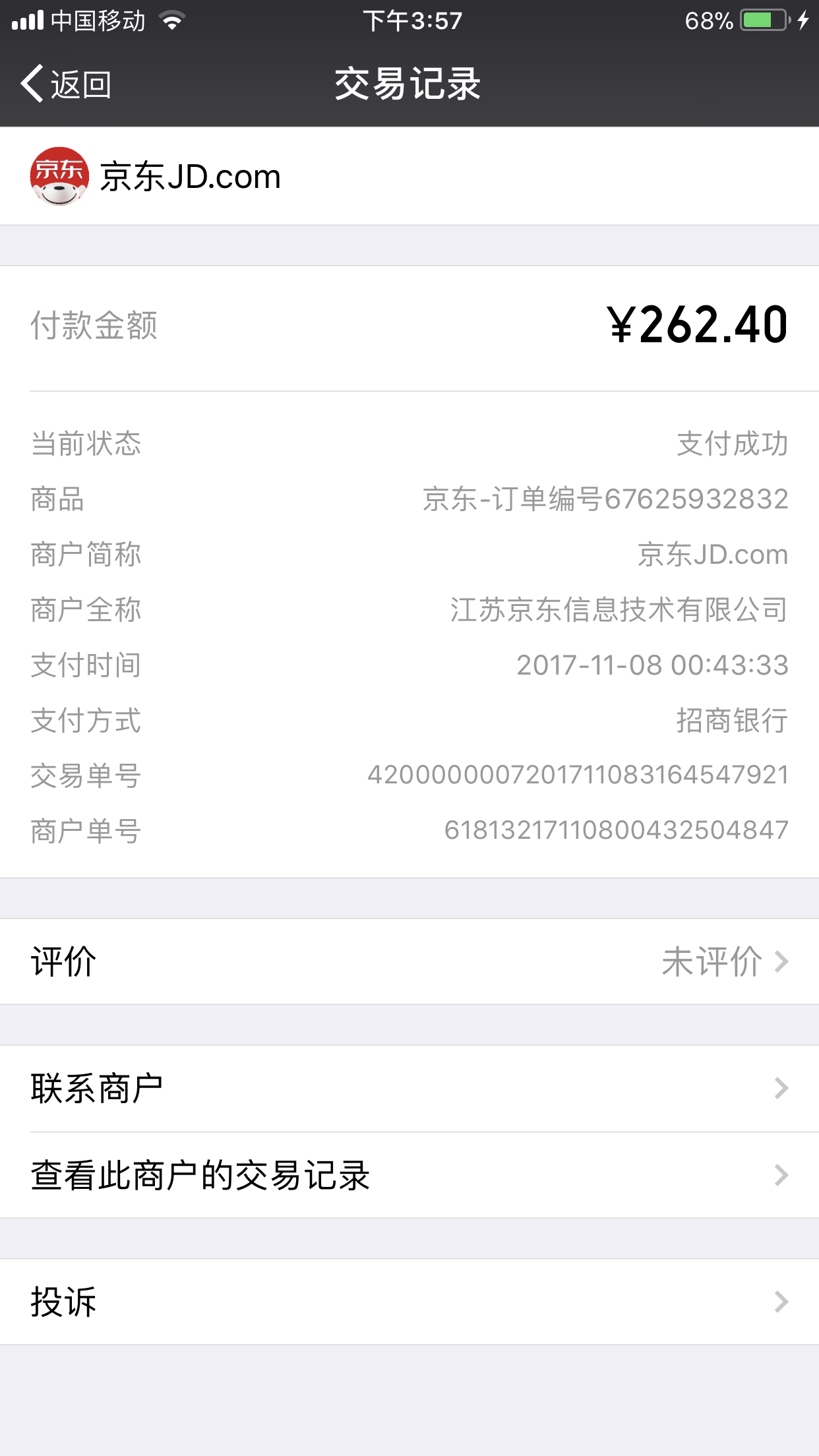The image size is (819, 1456).
Task: Open 联系商户 to contact merchant
Action: pos(409,1088)
